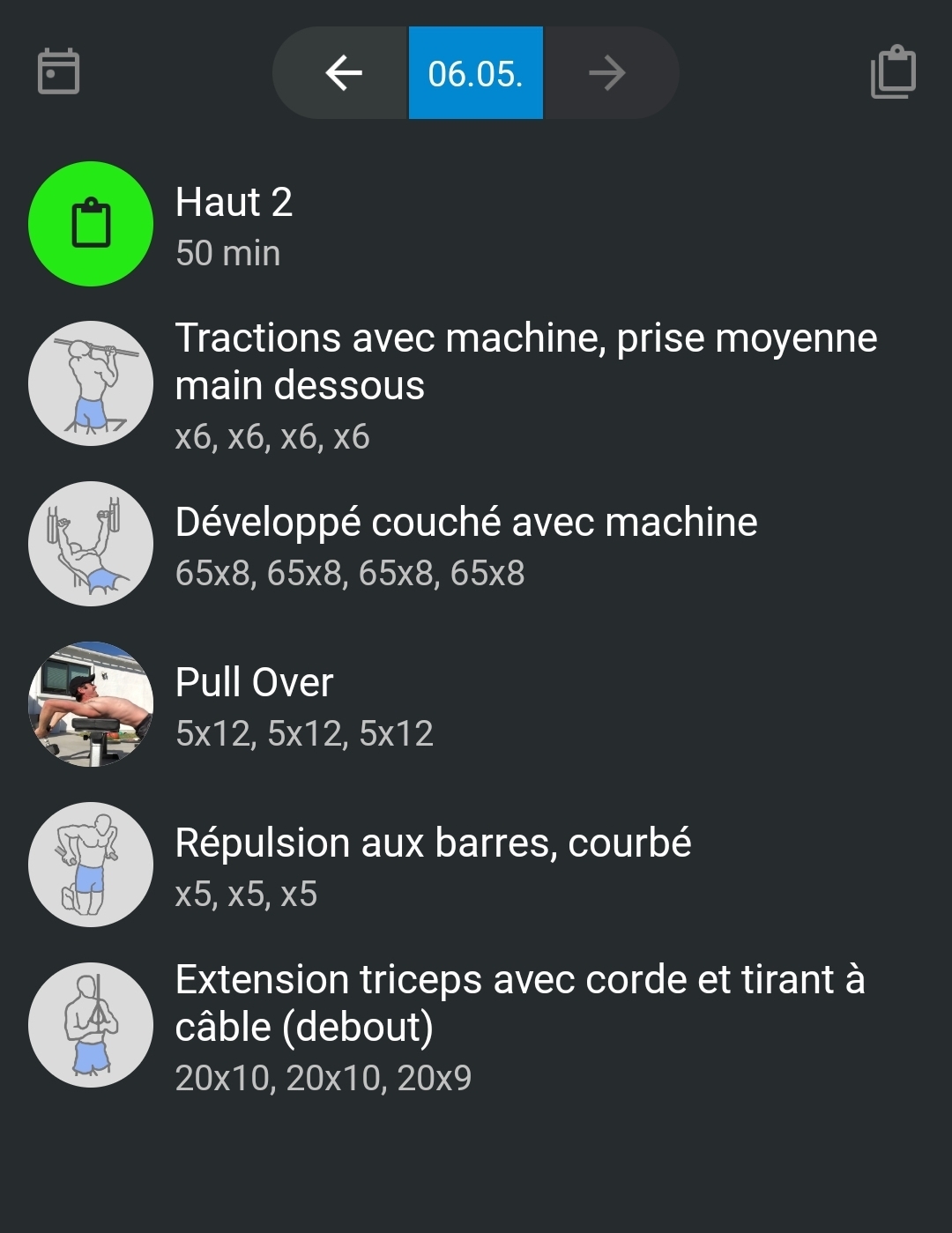This screenshot has height=1233, width=952.
Task: Tap the clipboard copy icon
Action: [x=893, y=71]
